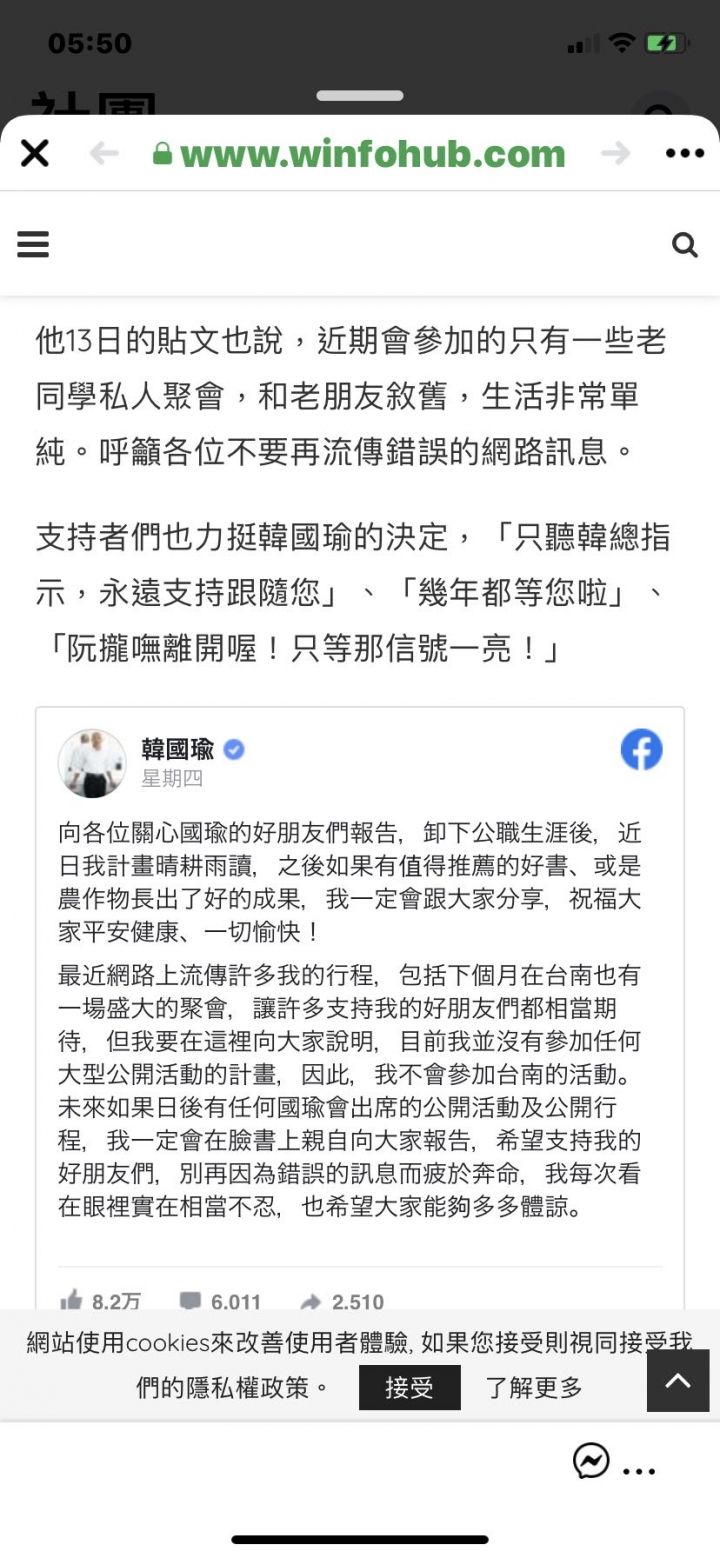Accept the cookies with 接受

[410, 1387]
